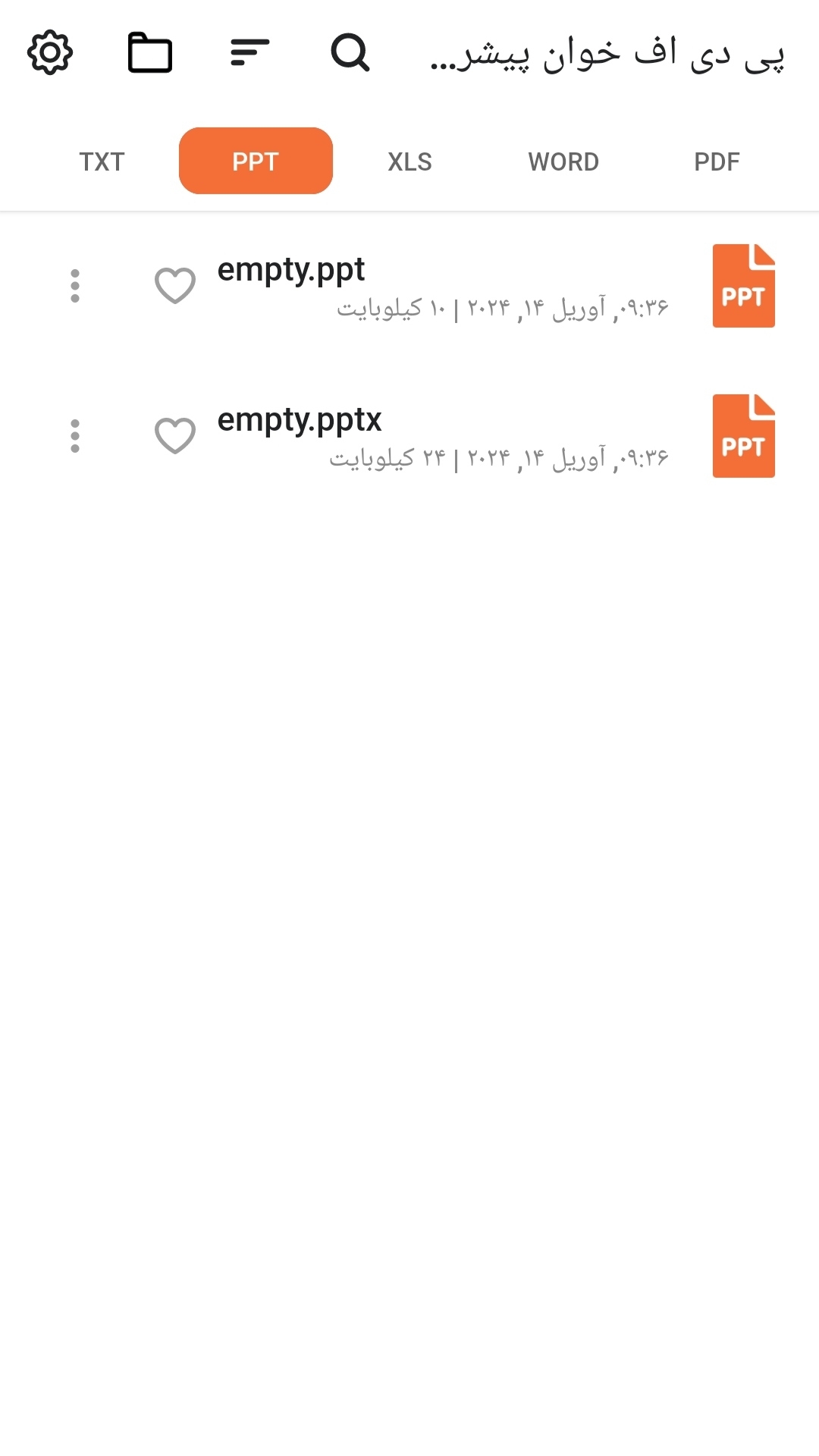This screenshot has width=819, height=1456.
Task: Open more options for empty.ppt
Action: tap(75, 286)
